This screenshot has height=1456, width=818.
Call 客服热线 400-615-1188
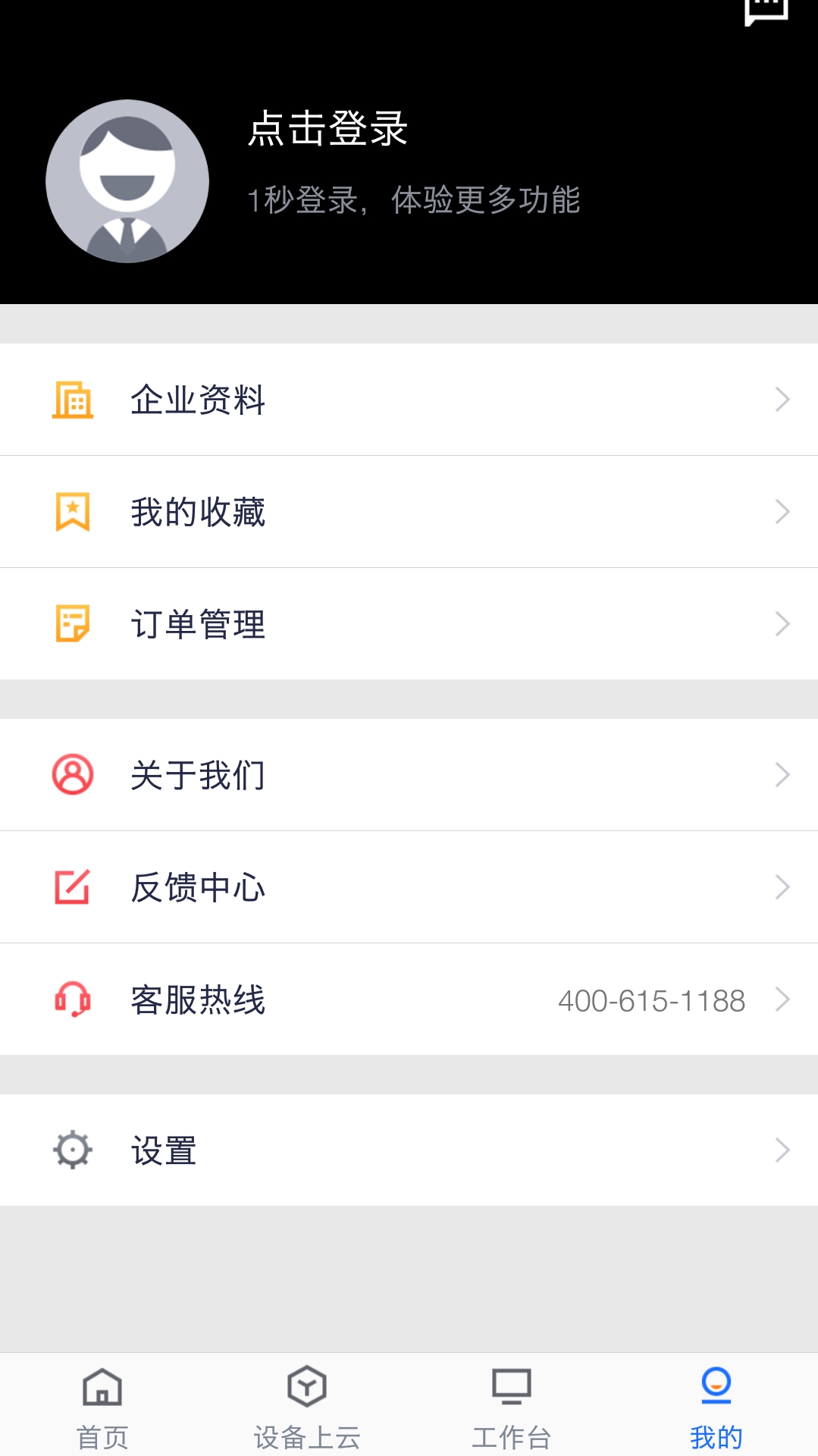pos(409,999)
